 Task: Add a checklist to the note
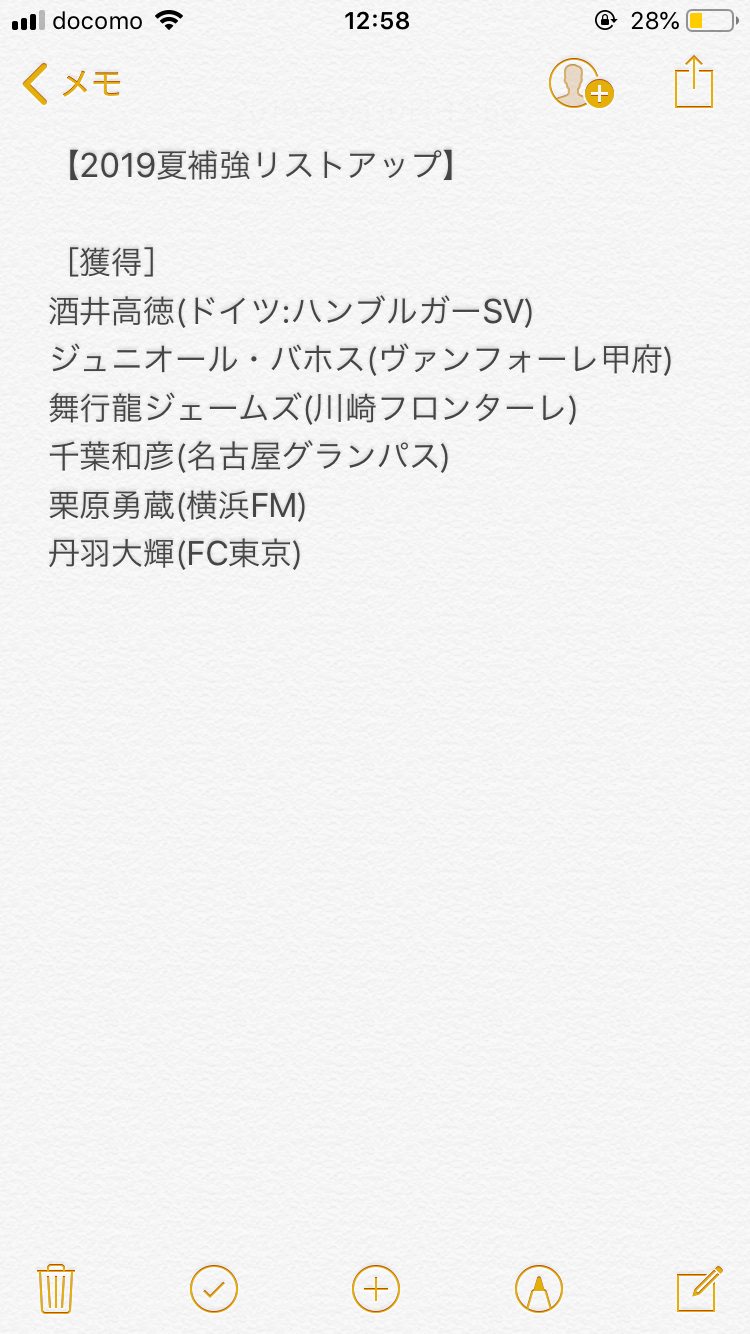[214, 1288]
